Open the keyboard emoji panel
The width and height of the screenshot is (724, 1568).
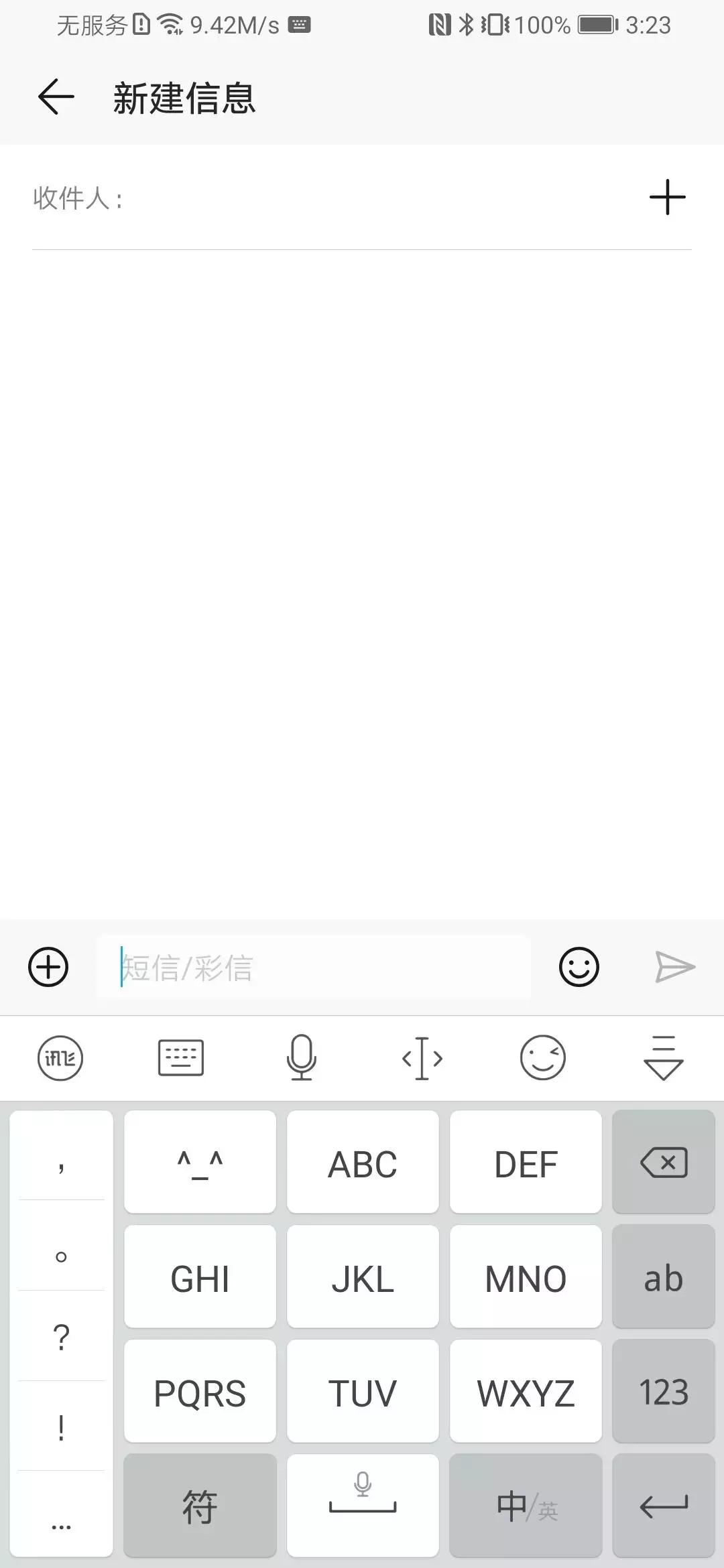point(542,1057)
